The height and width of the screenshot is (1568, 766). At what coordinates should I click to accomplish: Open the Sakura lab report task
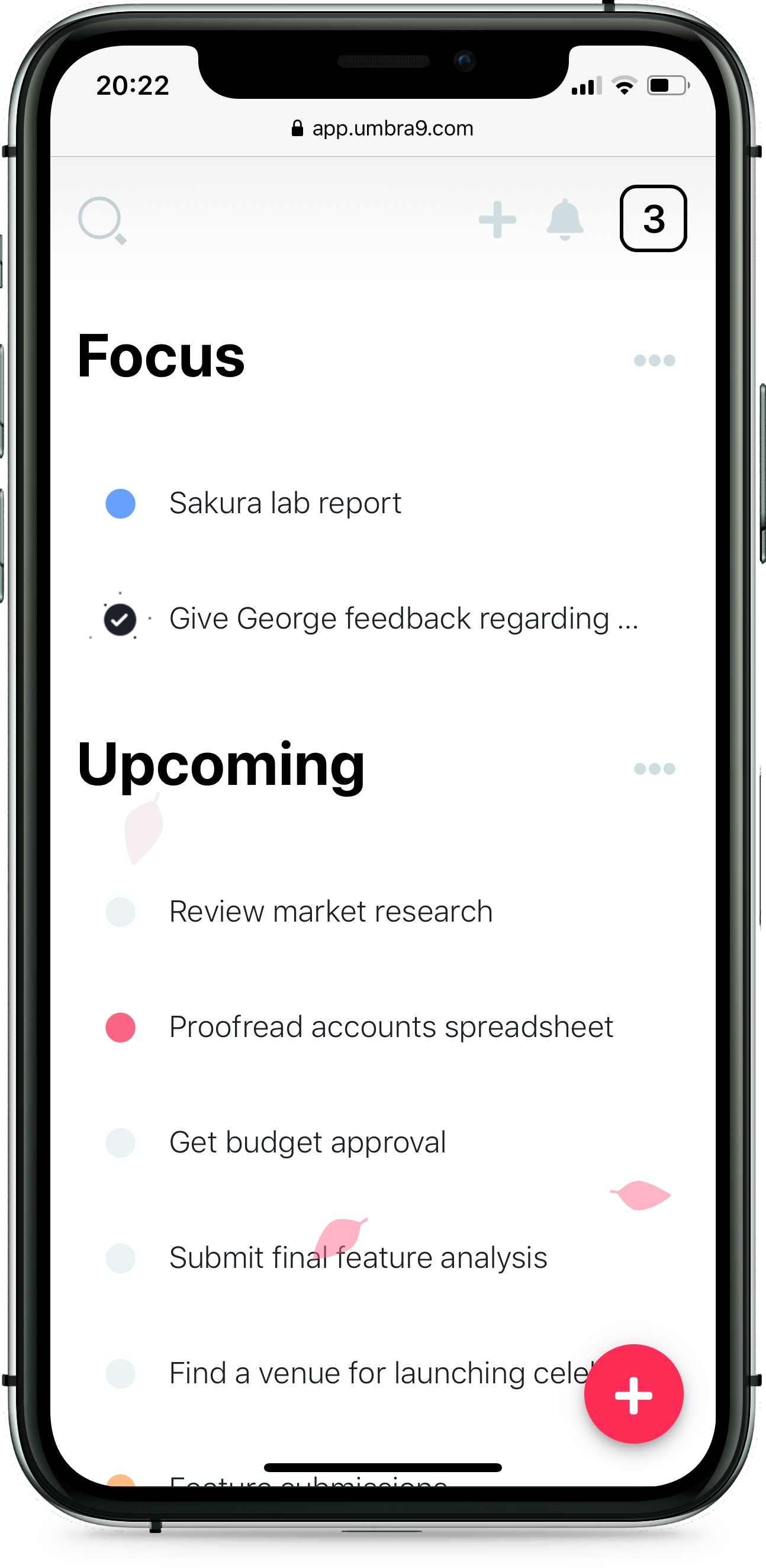click(x=285, y=503)
